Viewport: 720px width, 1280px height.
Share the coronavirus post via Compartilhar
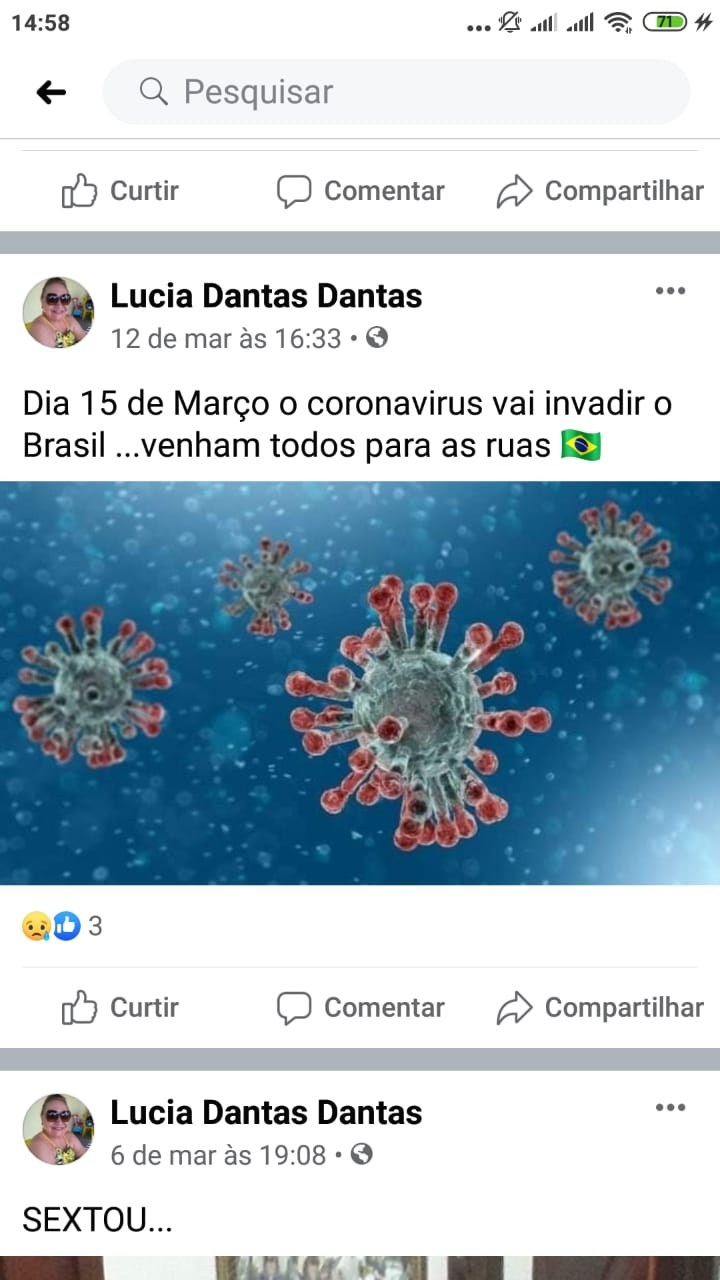click(600, 1008)
